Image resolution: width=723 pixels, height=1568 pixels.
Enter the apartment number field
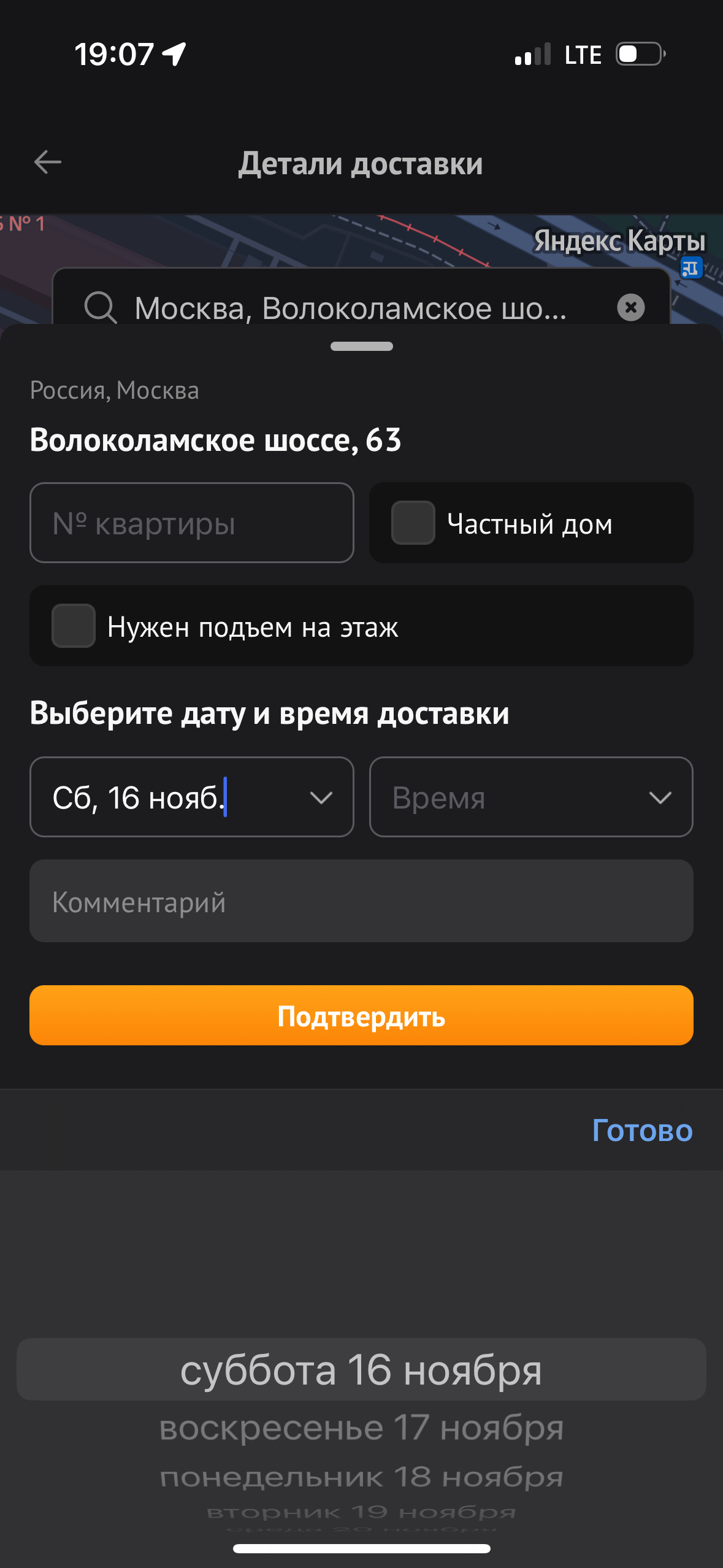point(192,523)
